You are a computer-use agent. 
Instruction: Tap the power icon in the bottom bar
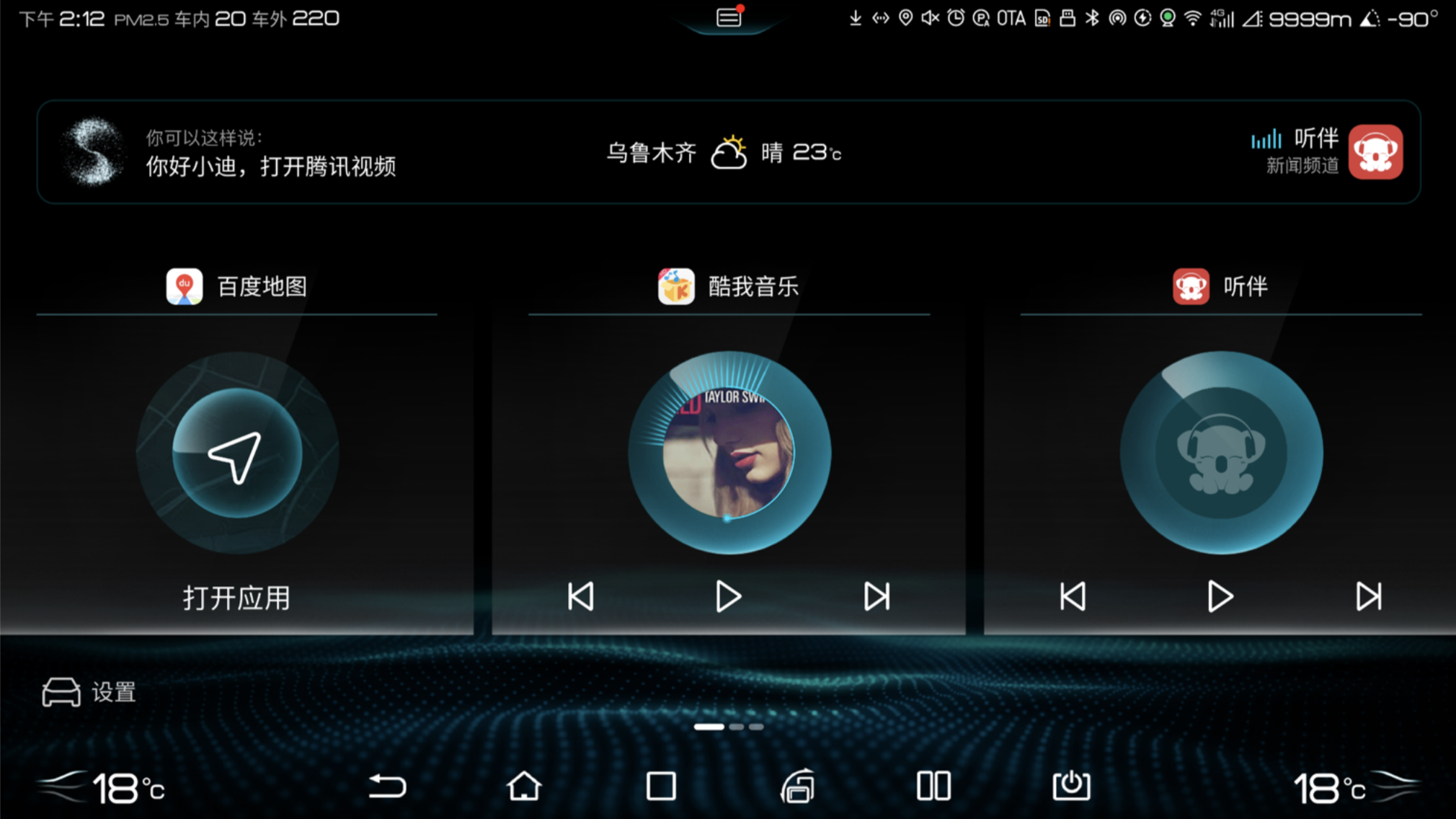(x=1071, y=786)
